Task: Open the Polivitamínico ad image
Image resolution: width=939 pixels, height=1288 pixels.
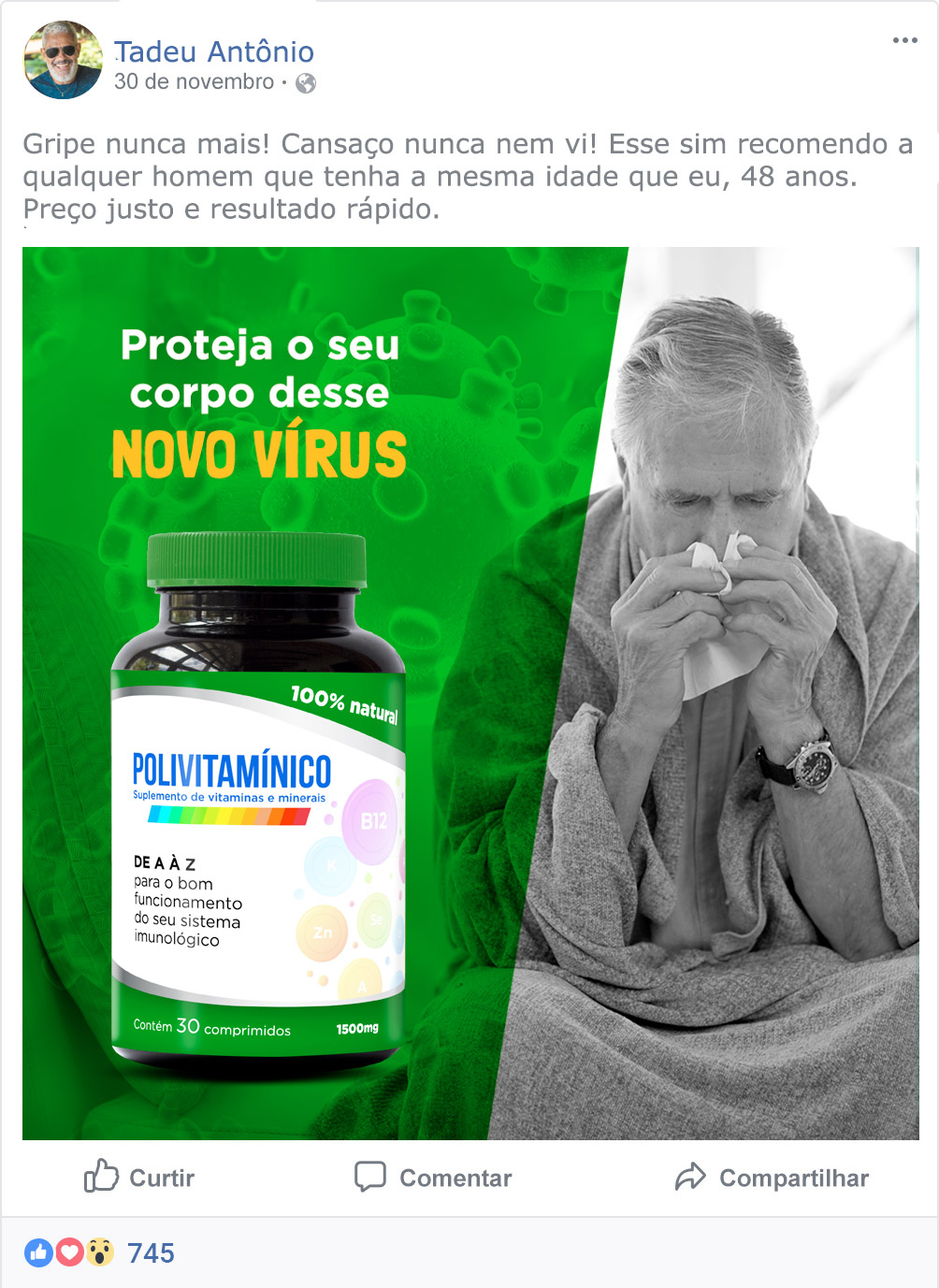Action: [470, 692]
